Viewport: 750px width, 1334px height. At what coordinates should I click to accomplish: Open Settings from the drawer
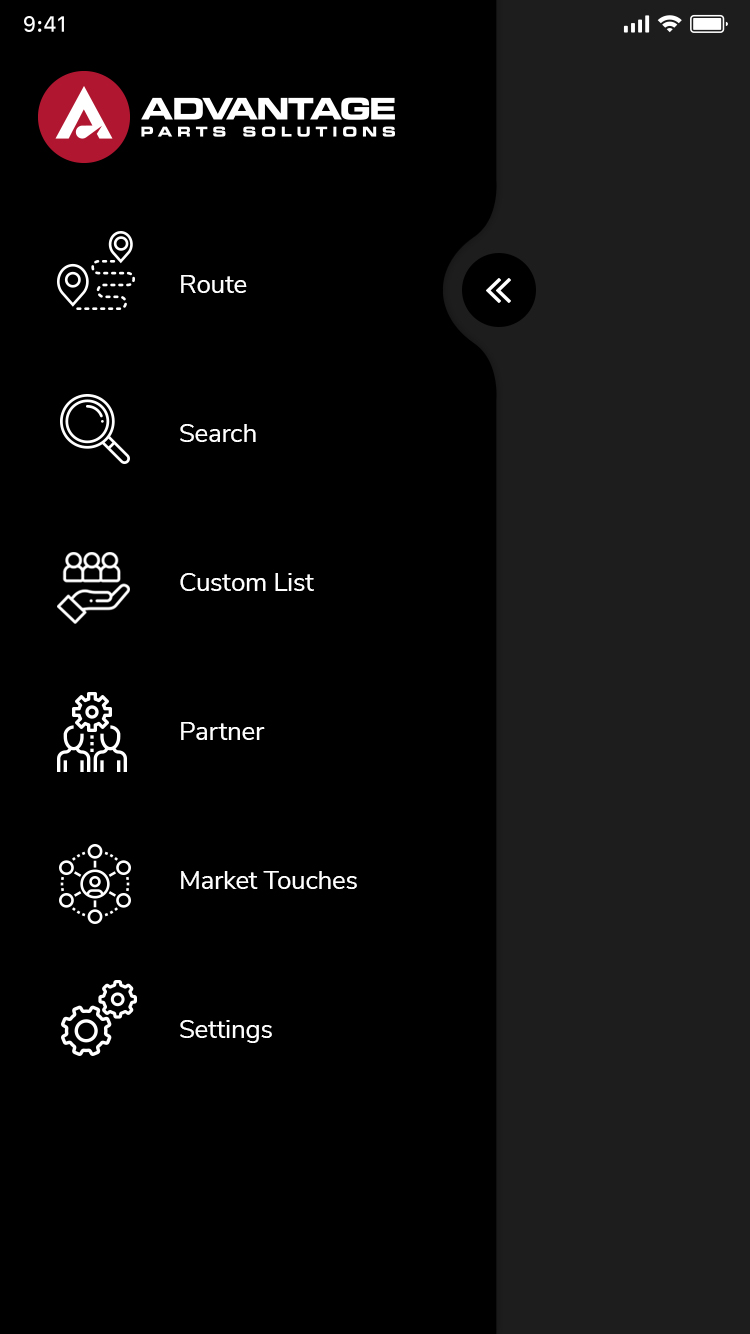pos(248,1029)
